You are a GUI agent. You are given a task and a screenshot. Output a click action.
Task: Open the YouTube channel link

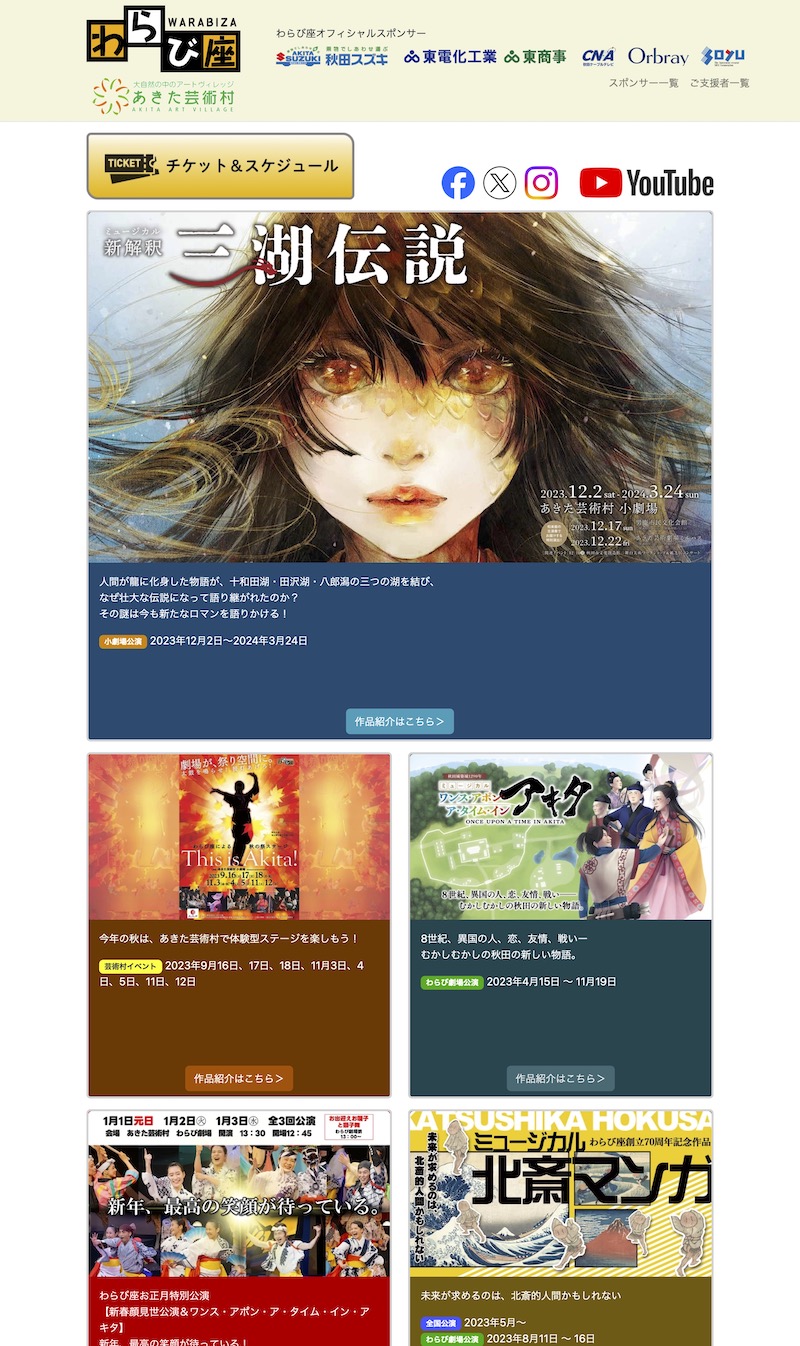(646, 183)
